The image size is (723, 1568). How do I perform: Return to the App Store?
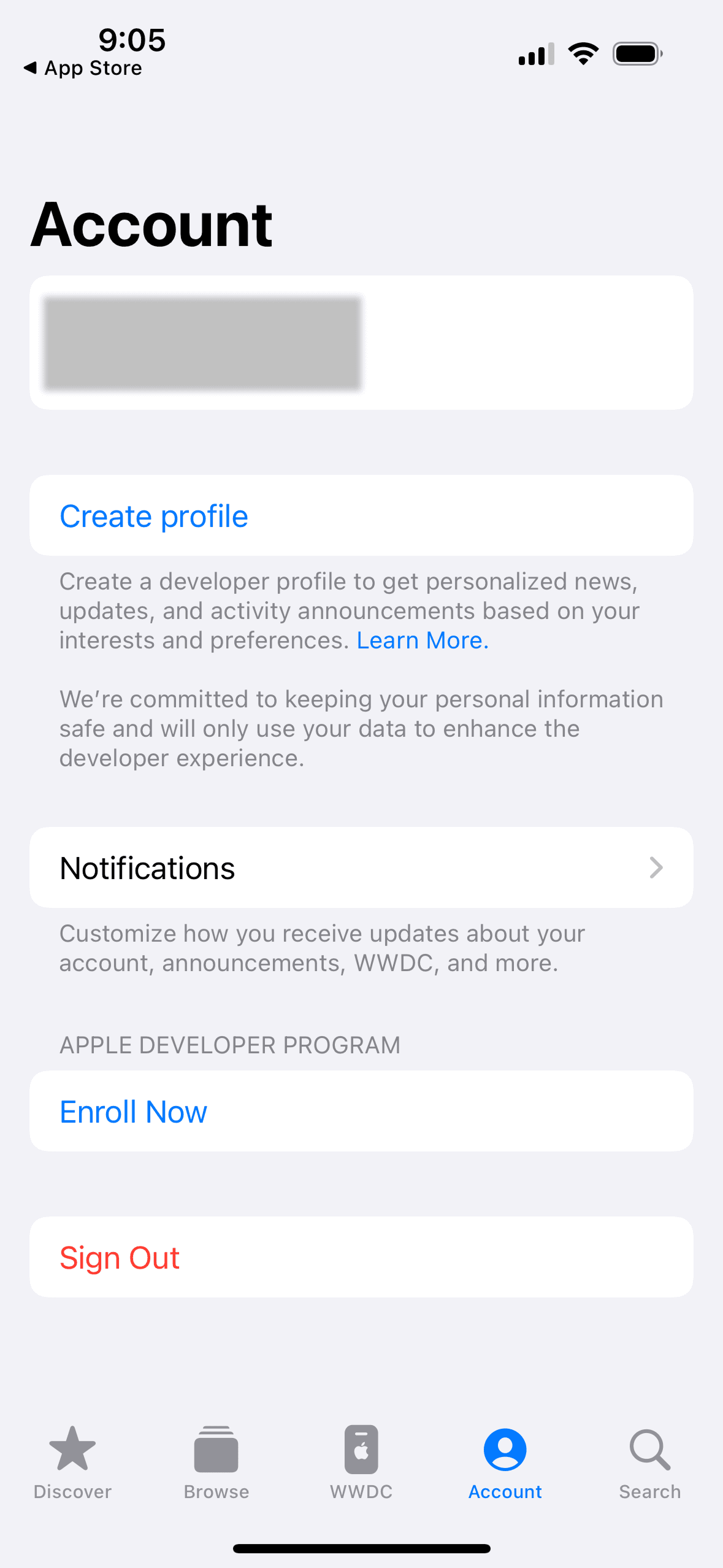point(83,68)
